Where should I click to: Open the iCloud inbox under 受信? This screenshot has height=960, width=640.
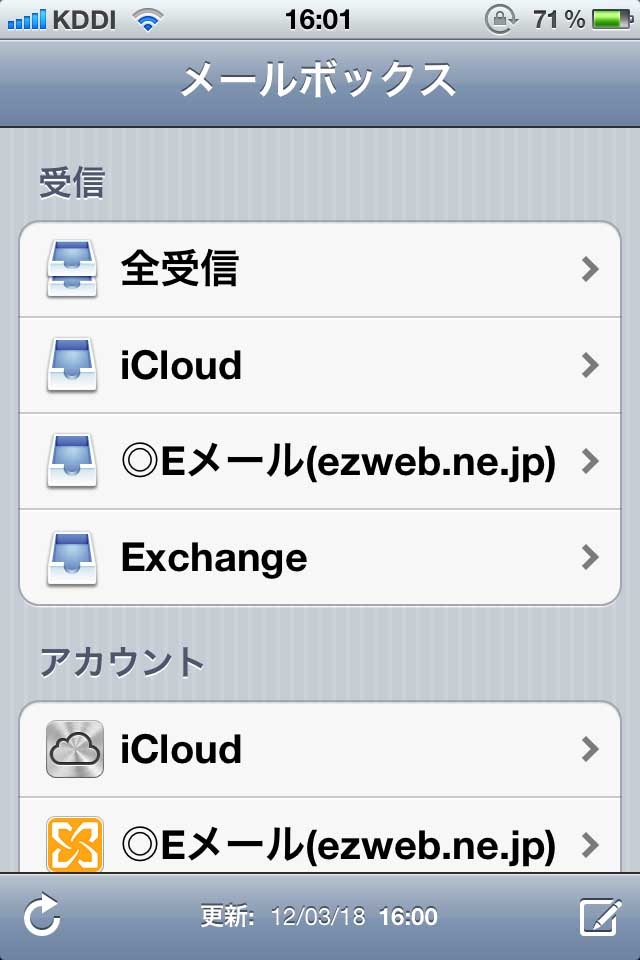[320, 365]
